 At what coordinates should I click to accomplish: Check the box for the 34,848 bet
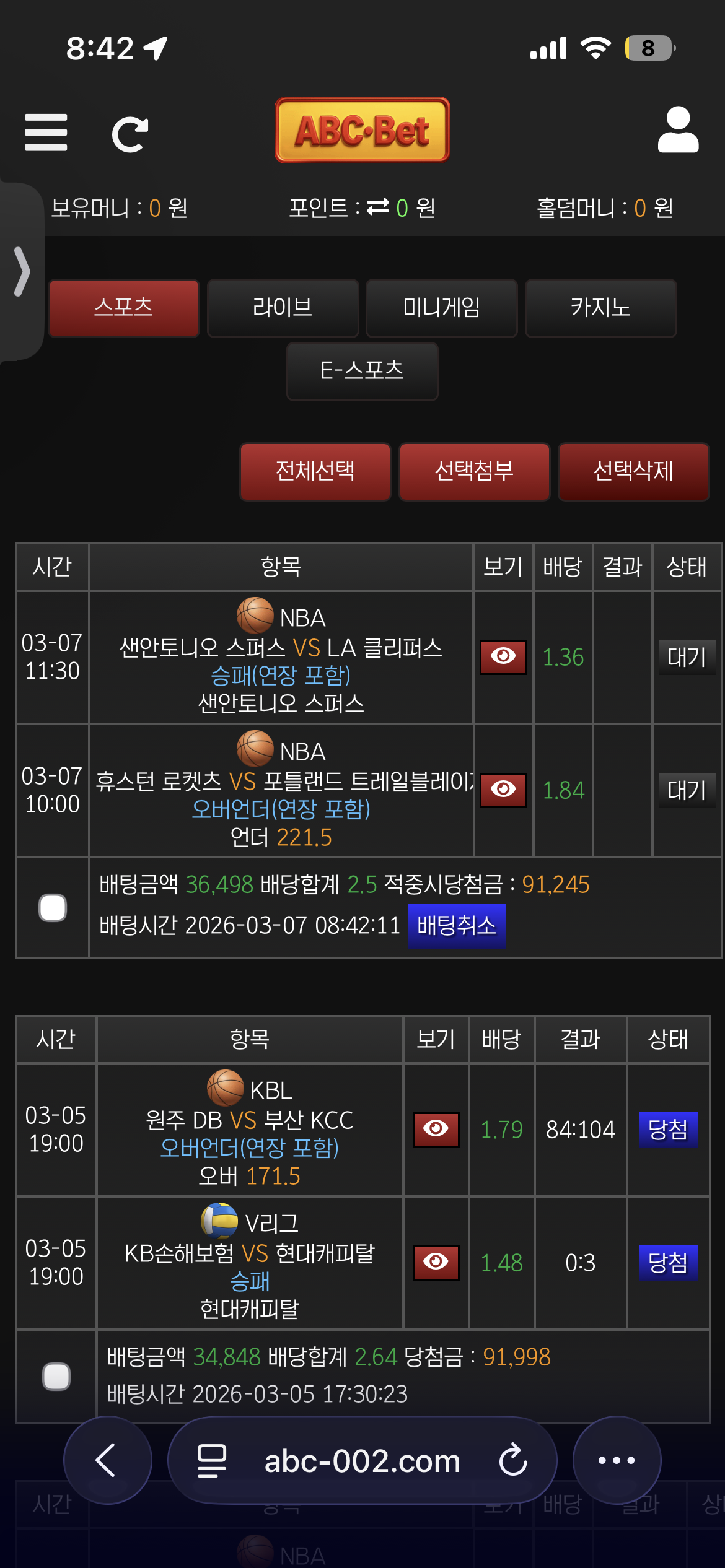point(56,1377)
